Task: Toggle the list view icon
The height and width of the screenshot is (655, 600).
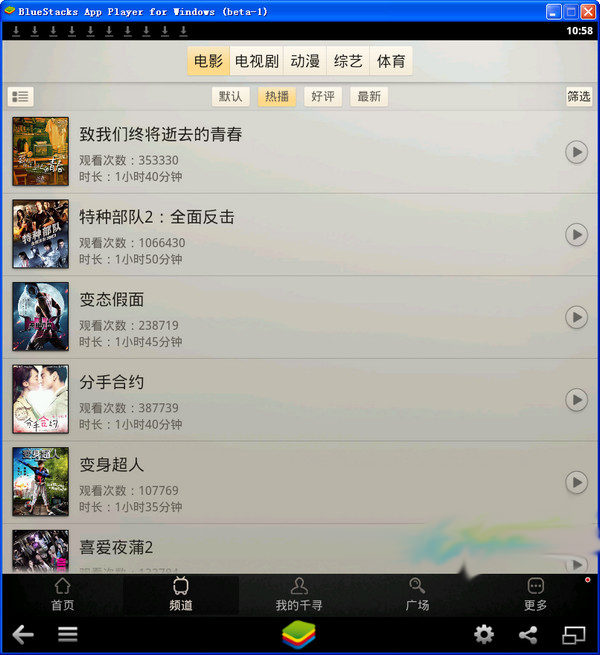Action: (x=20, y=97)
